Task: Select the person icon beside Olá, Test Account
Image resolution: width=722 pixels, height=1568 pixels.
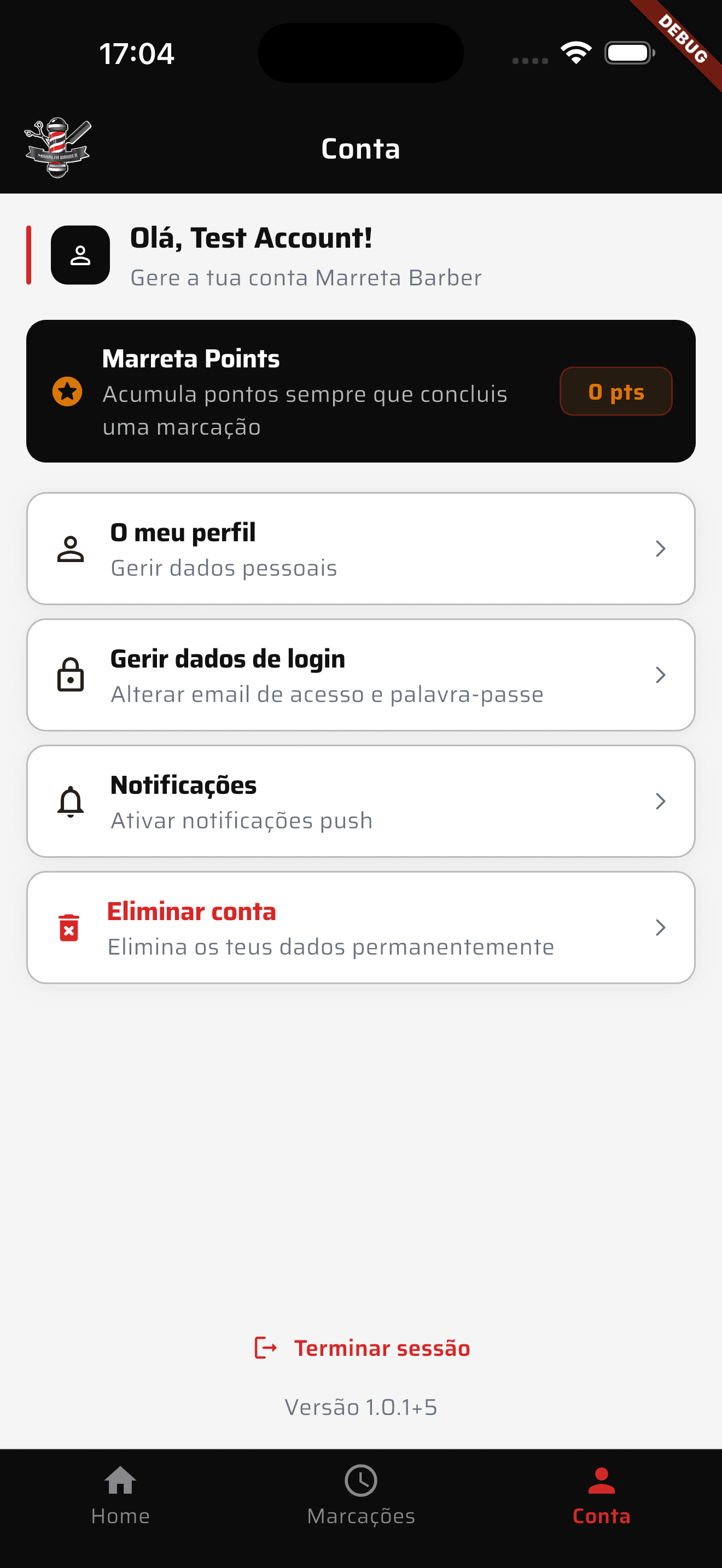Action: pyautogui.click(x=80, y=255)
